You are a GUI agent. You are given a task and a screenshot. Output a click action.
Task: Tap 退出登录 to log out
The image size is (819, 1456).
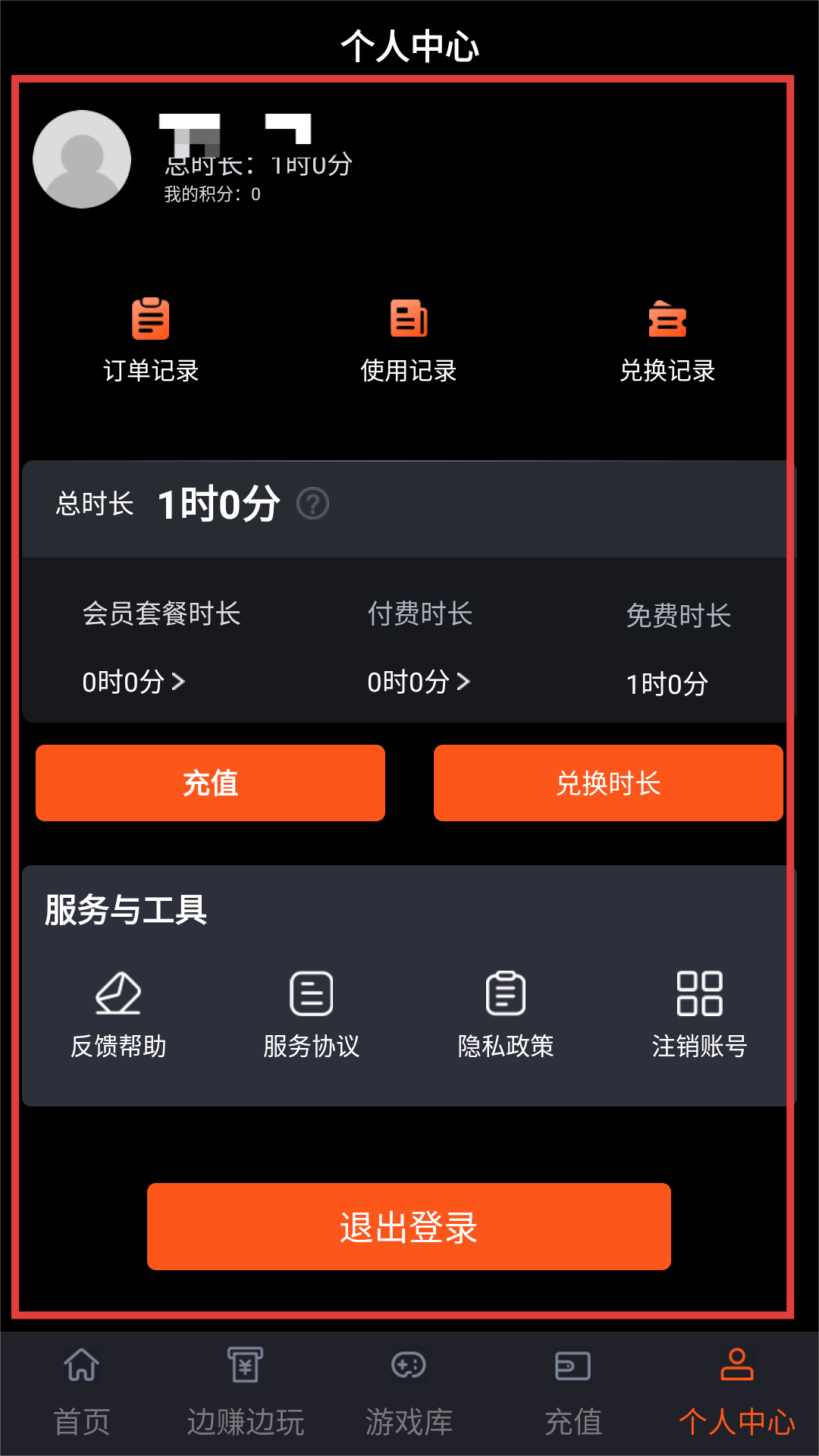409,1226
